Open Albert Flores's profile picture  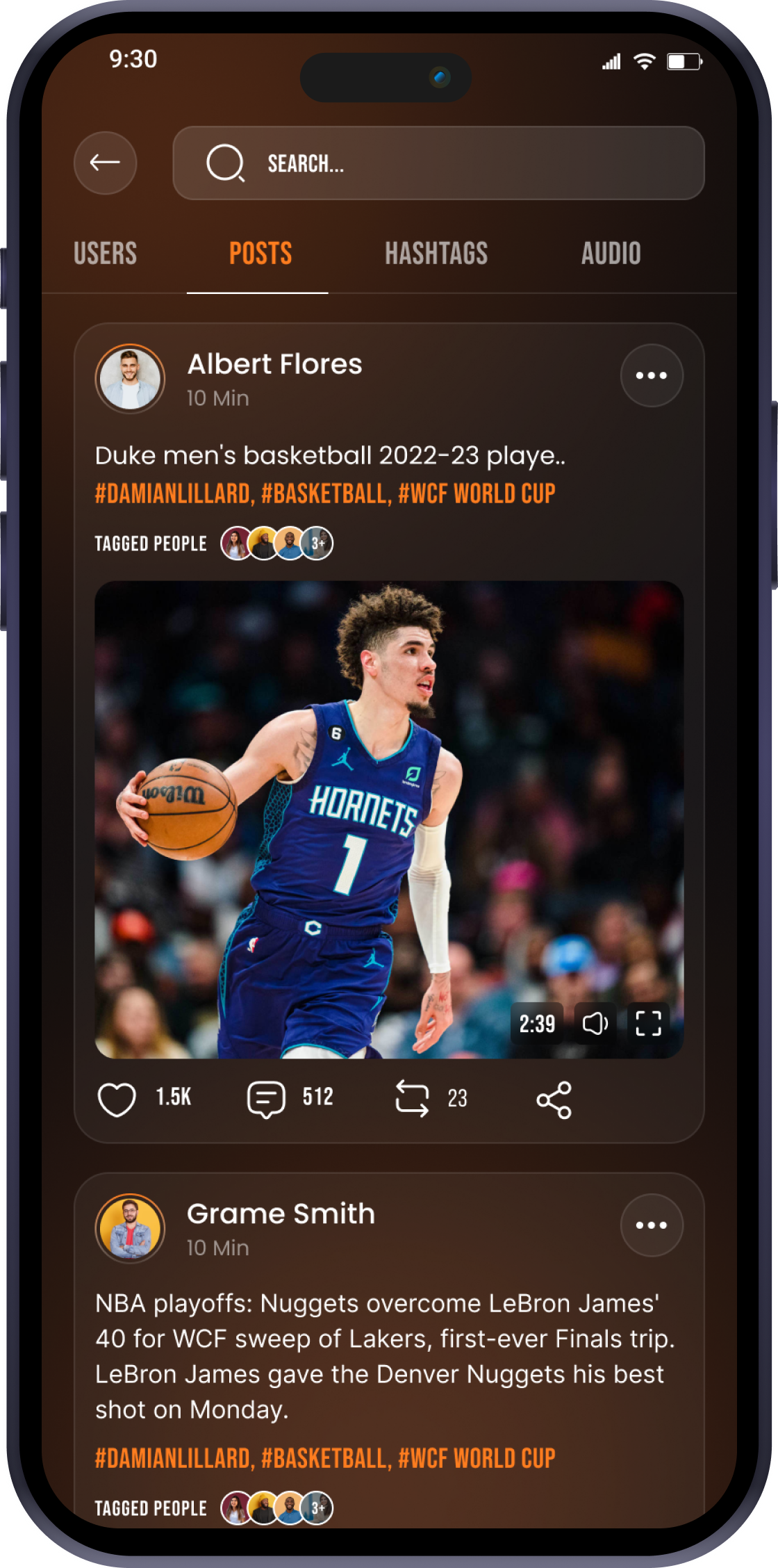click(x=130, y=379)
